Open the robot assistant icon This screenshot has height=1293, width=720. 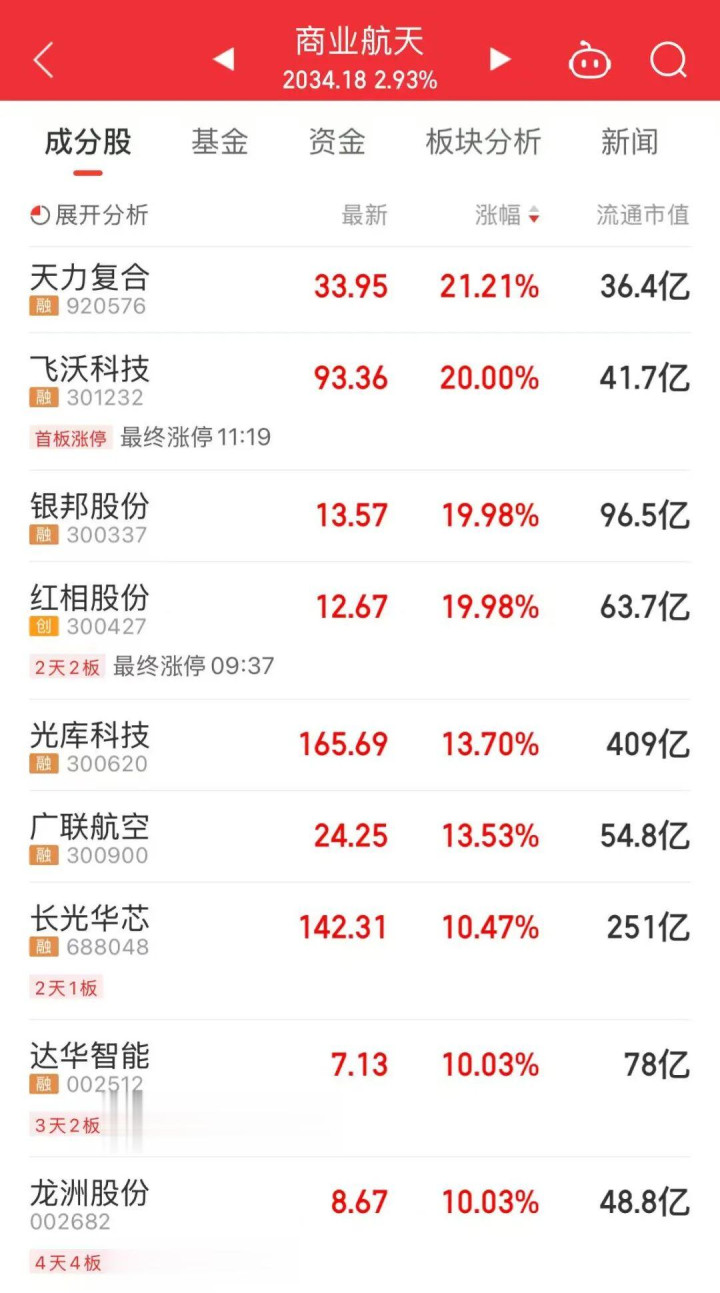pyautogui.click(x=590, y=60)
